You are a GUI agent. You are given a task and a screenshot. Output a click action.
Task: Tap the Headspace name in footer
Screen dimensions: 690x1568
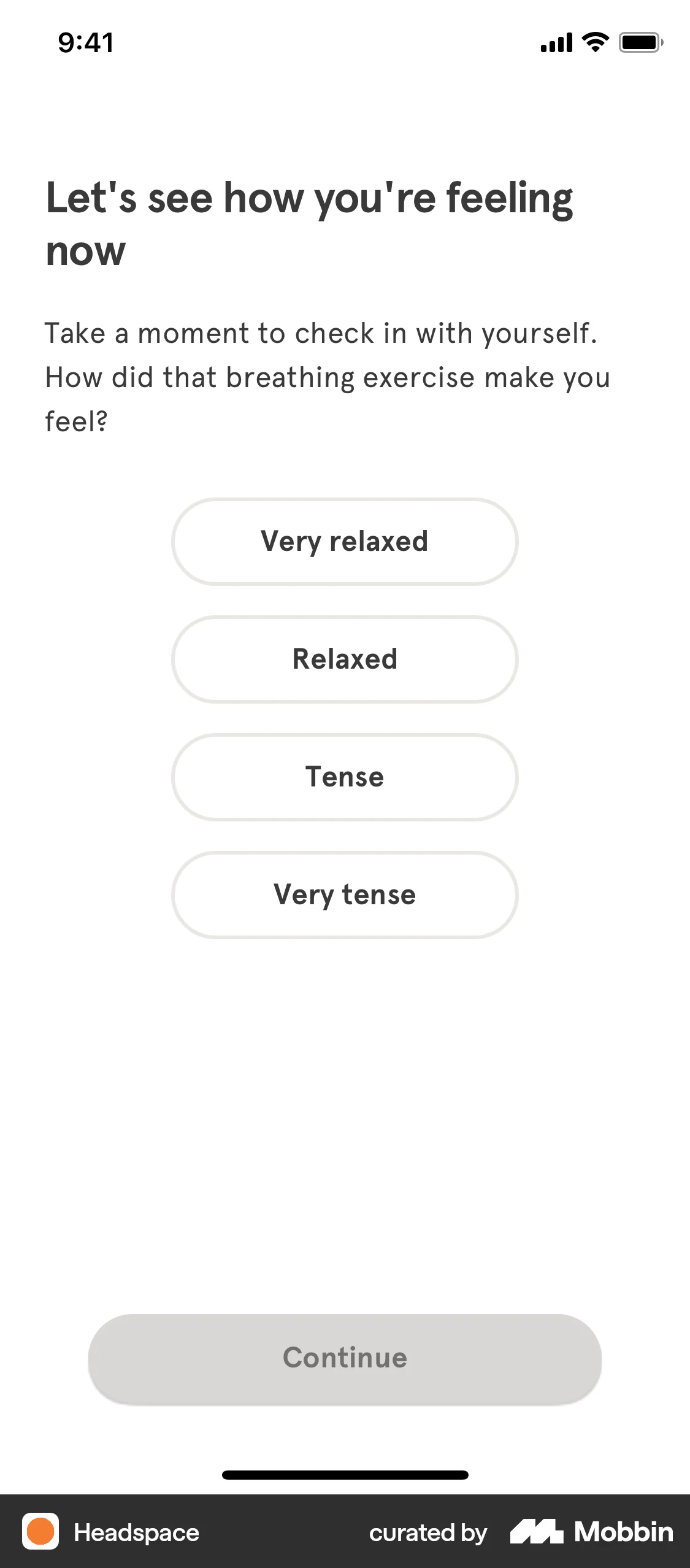pos(135,1531)
